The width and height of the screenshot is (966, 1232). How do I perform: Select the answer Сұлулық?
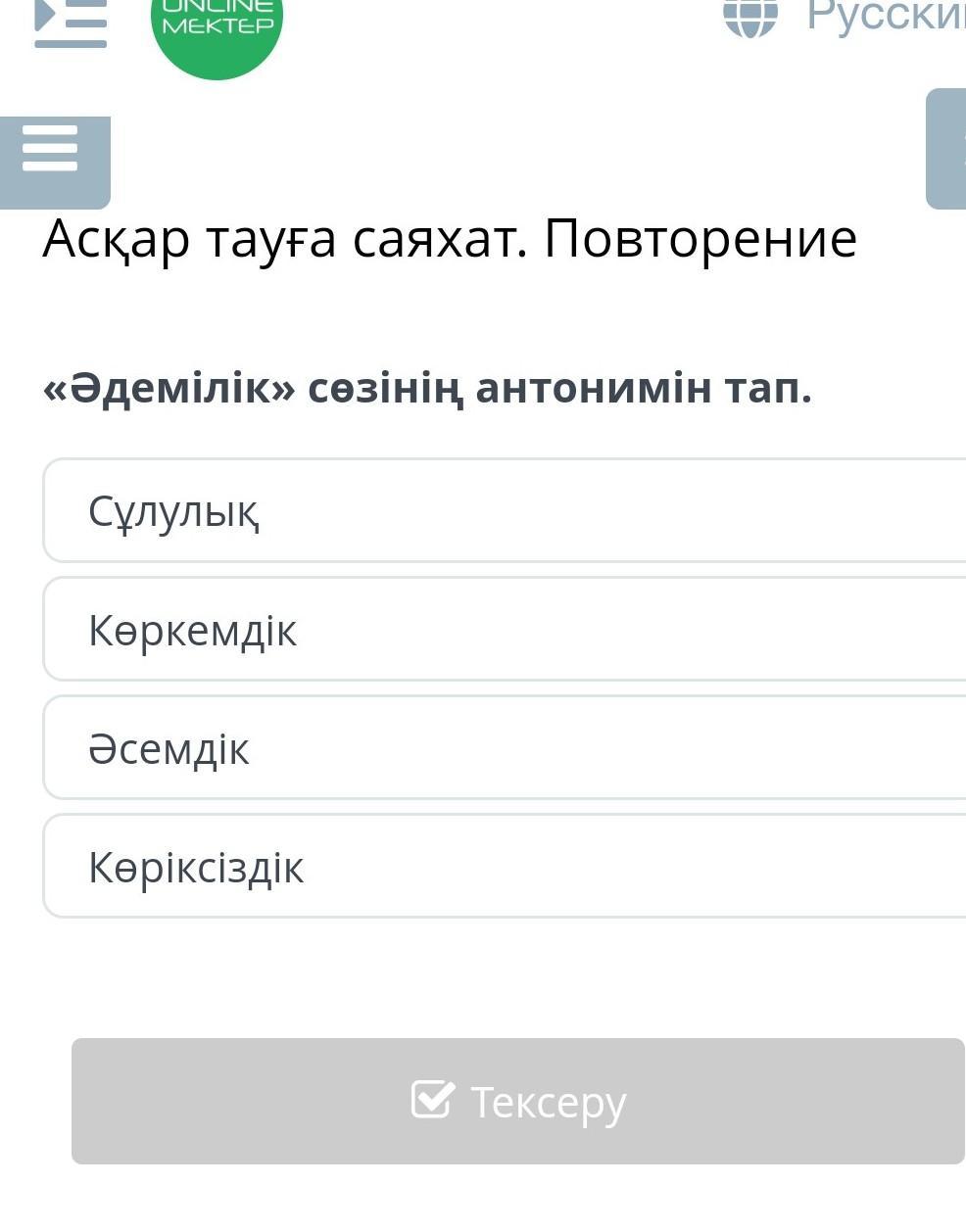coord(505,511)
